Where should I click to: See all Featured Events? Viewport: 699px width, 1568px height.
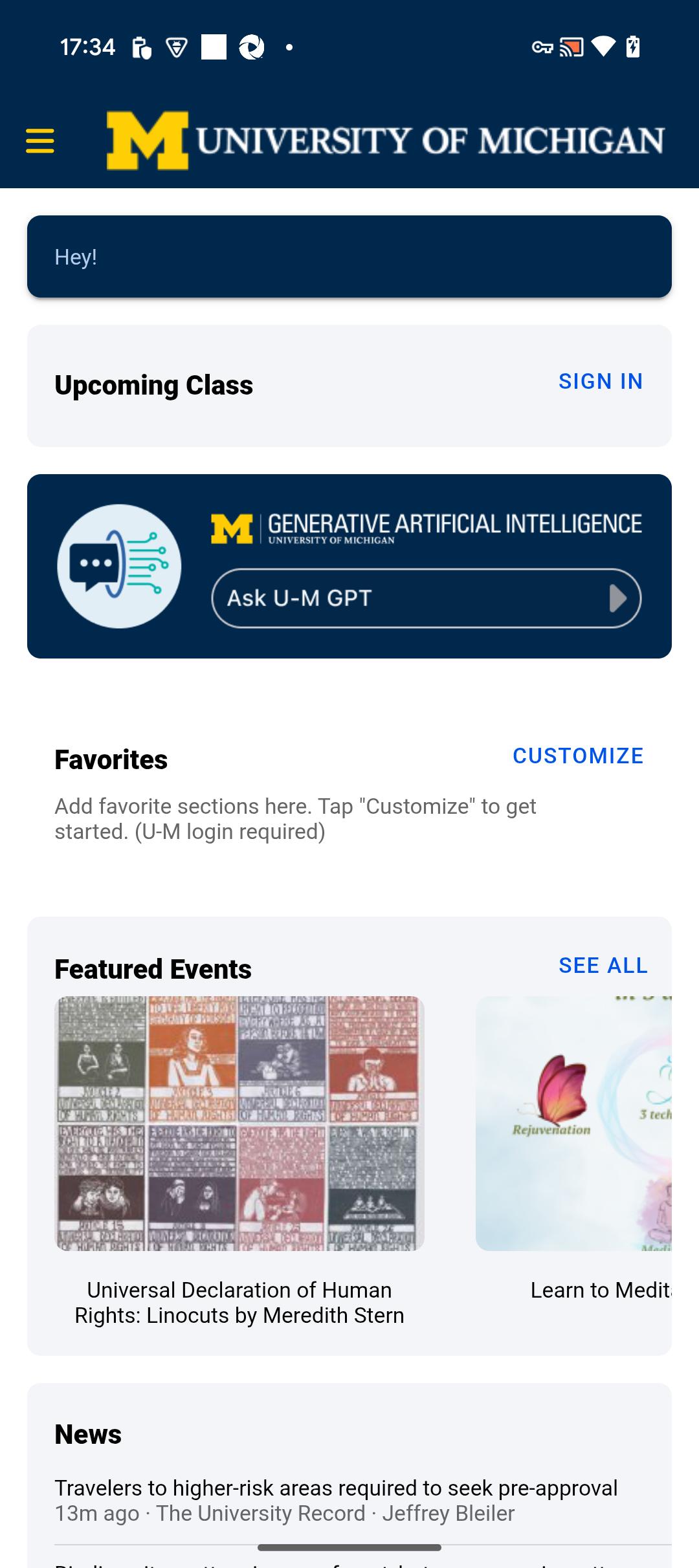click(603, 965)
